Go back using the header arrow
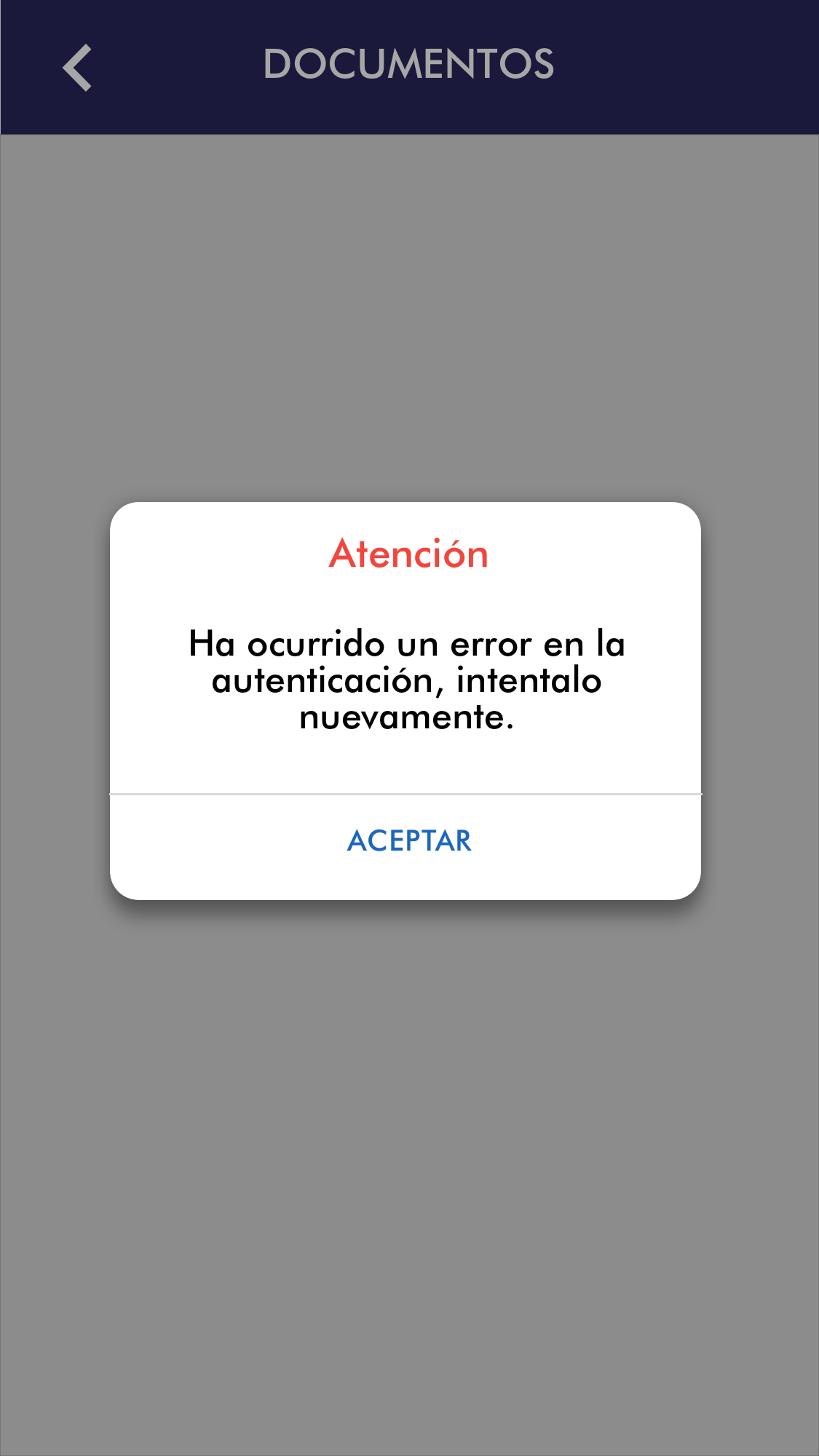 coord(77,68)
